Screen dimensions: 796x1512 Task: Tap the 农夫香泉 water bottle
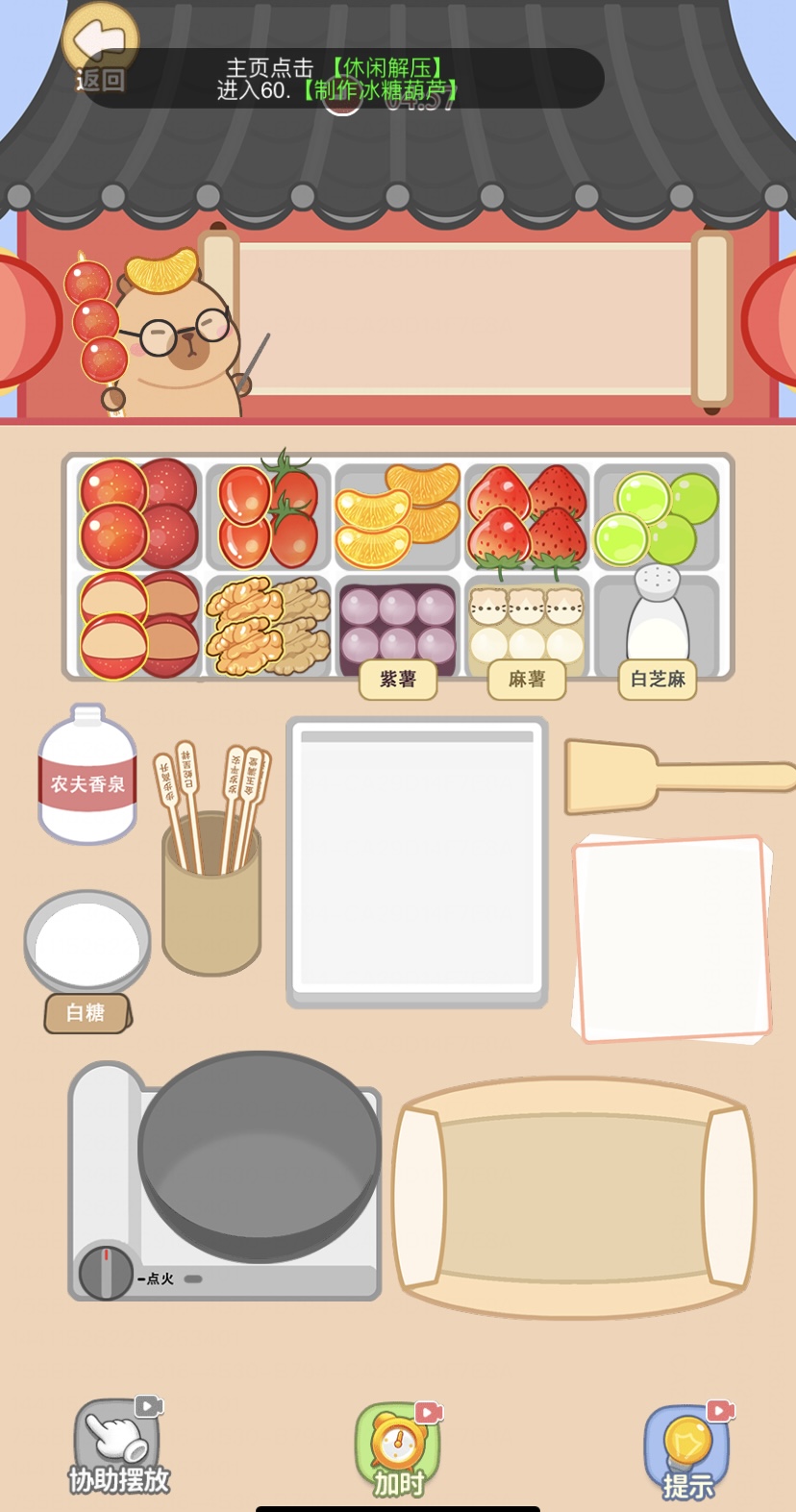point(87,777)
